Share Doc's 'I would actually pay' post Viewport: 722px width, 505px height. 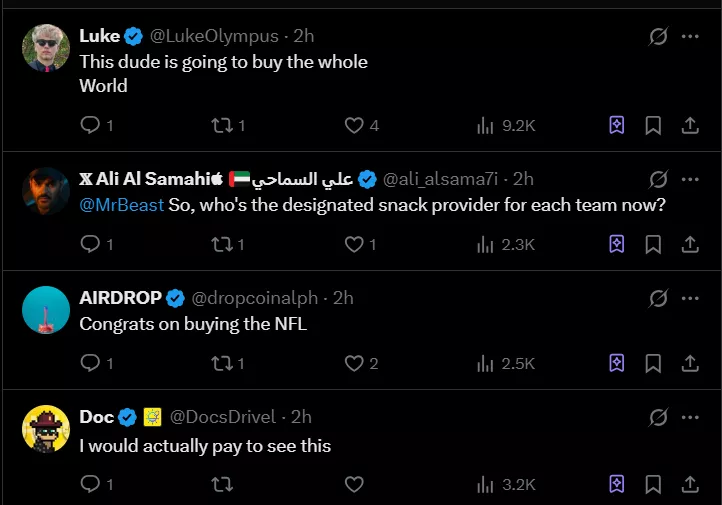click(x=690, y=484)
